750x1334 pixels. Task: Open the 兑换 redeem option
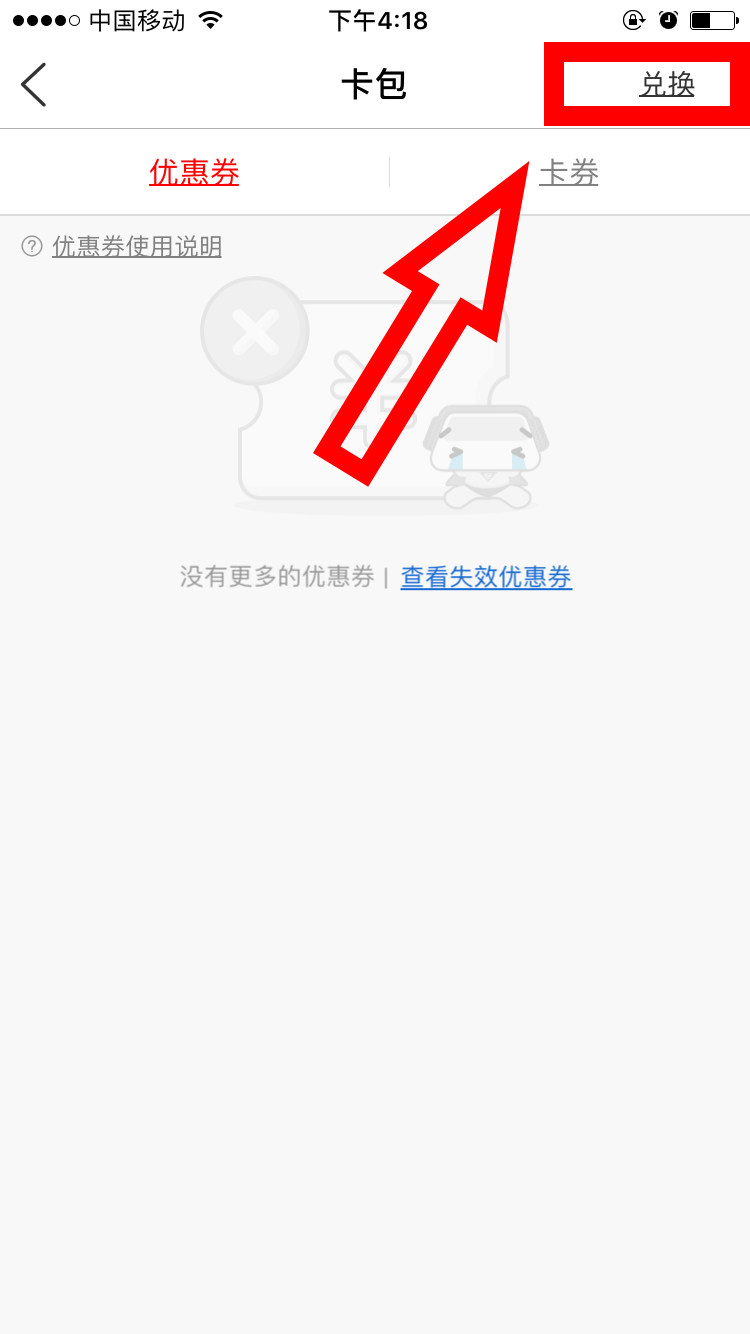pos(666,85)
